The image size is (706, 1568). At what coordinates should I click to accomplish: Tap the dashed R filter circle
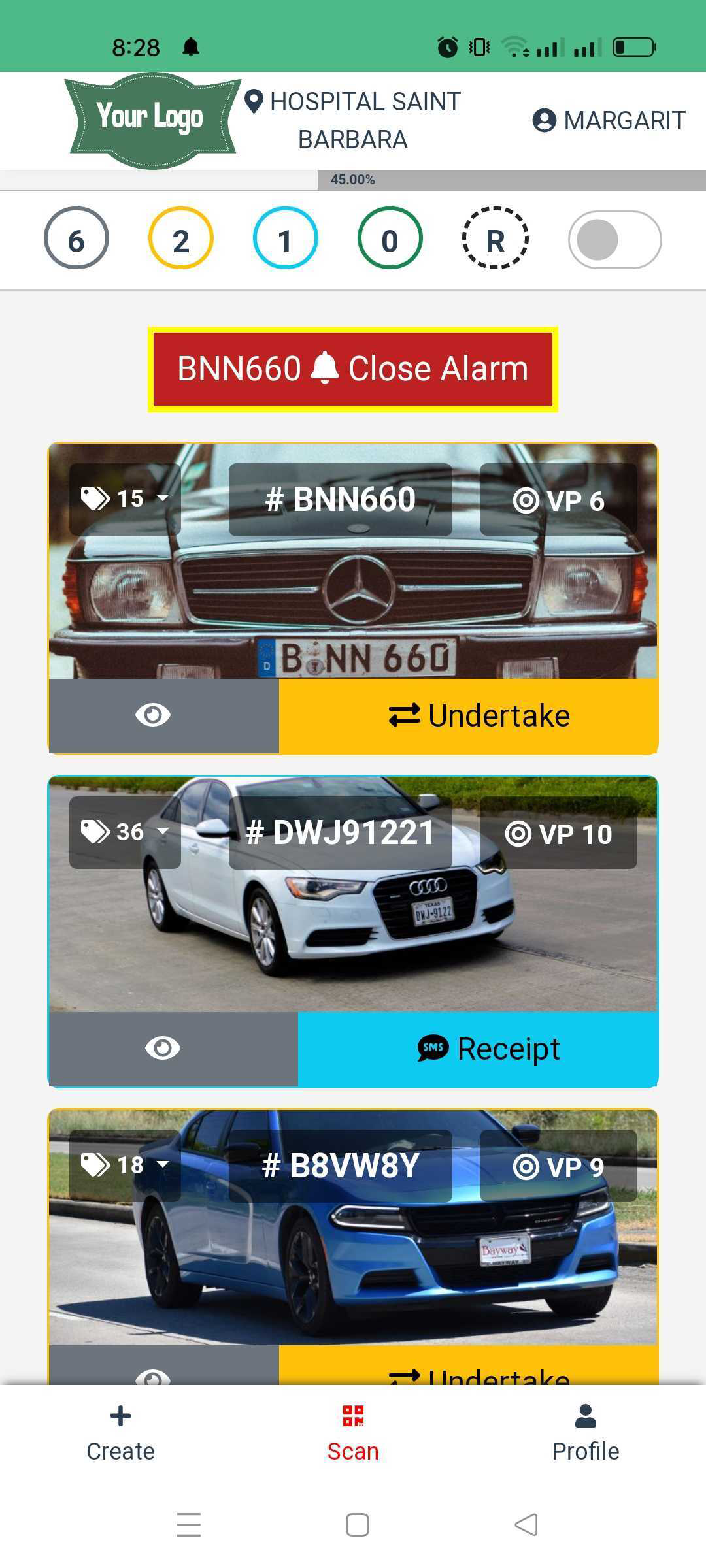(495, 239)
